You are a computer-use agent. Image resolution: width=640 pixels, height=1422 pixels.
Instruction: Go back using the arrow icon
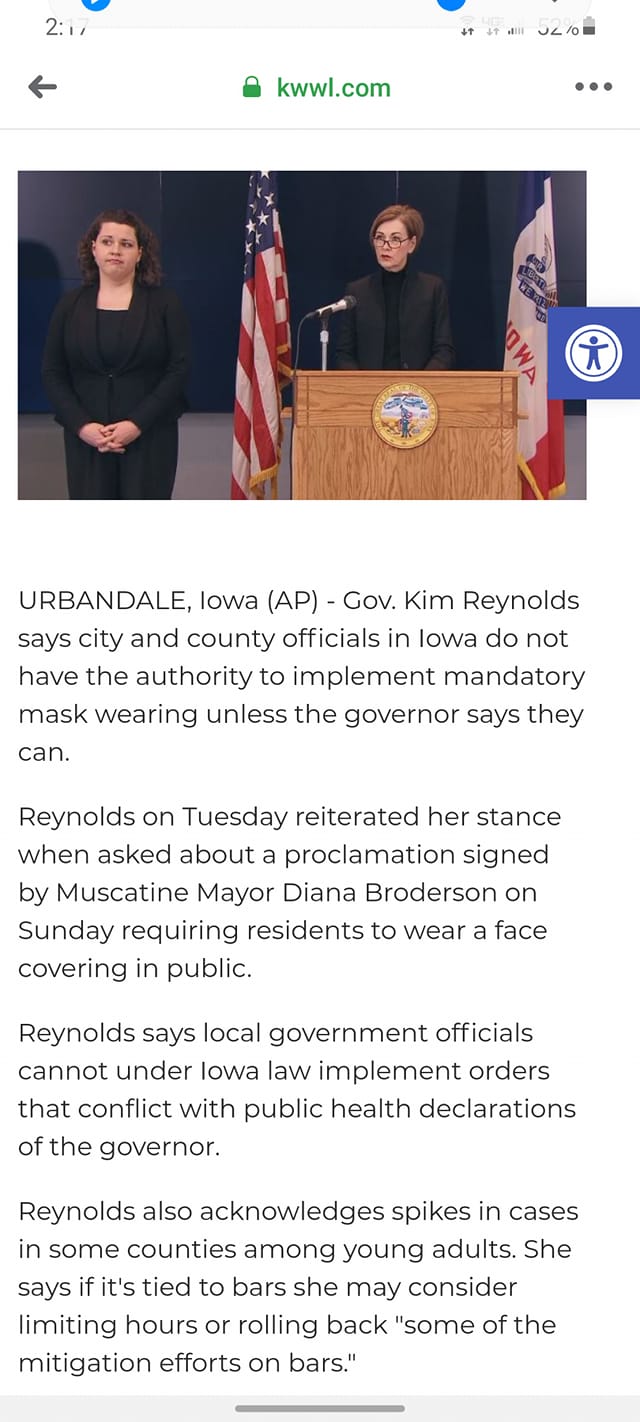coord(42,88)
